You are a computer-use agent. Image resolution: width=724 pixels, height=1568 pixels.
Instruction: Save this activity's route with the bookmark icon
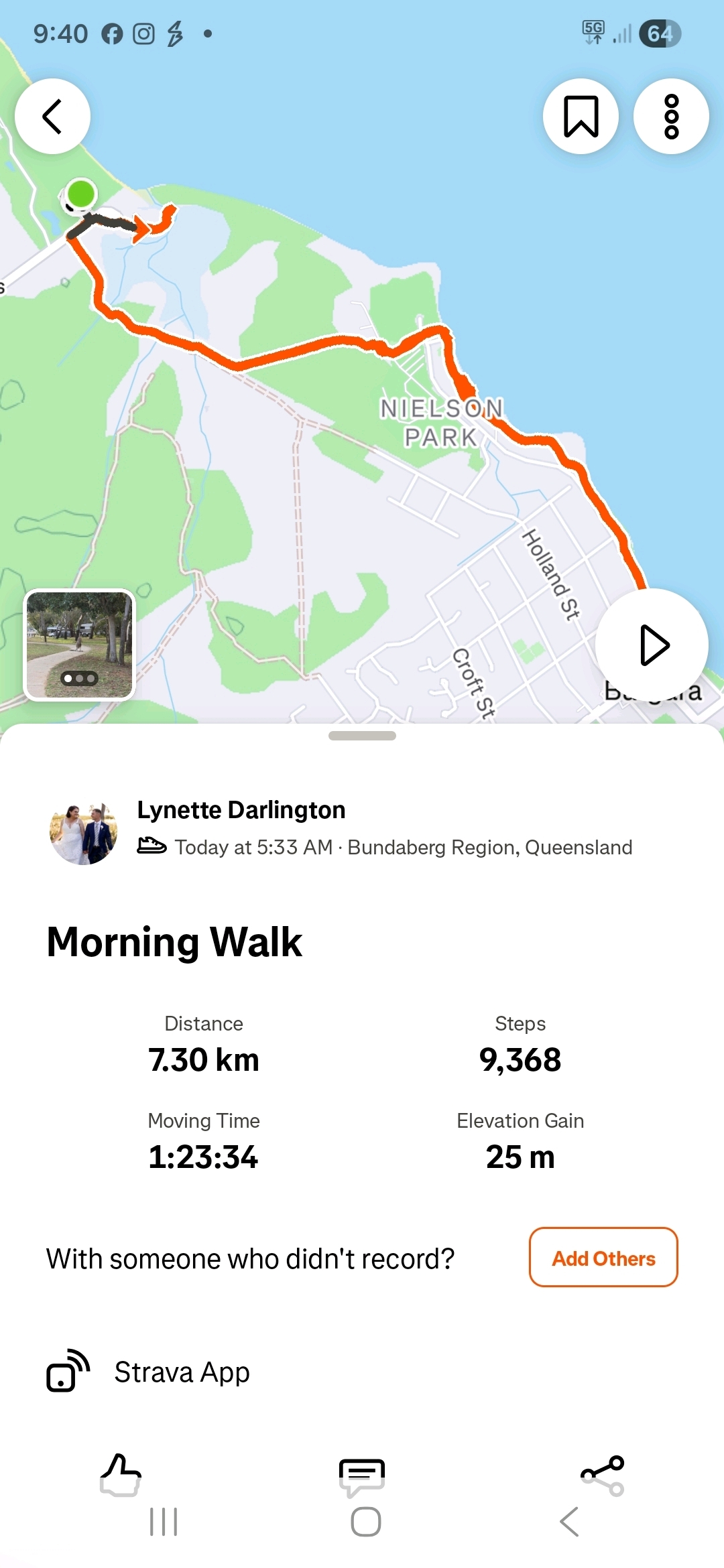[x=581, y=117]
